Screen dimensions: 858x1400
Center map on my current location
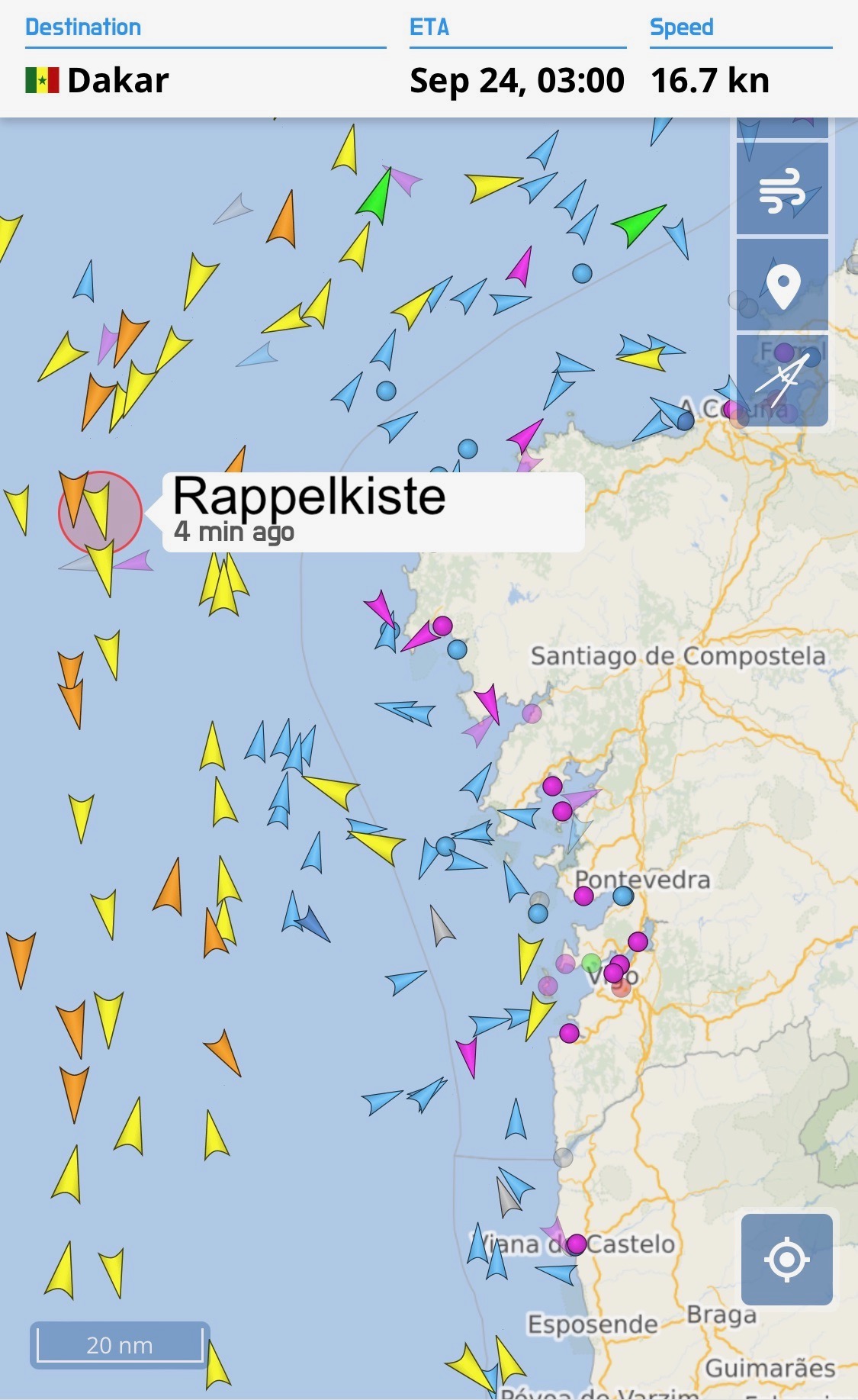click(786, 1259)
